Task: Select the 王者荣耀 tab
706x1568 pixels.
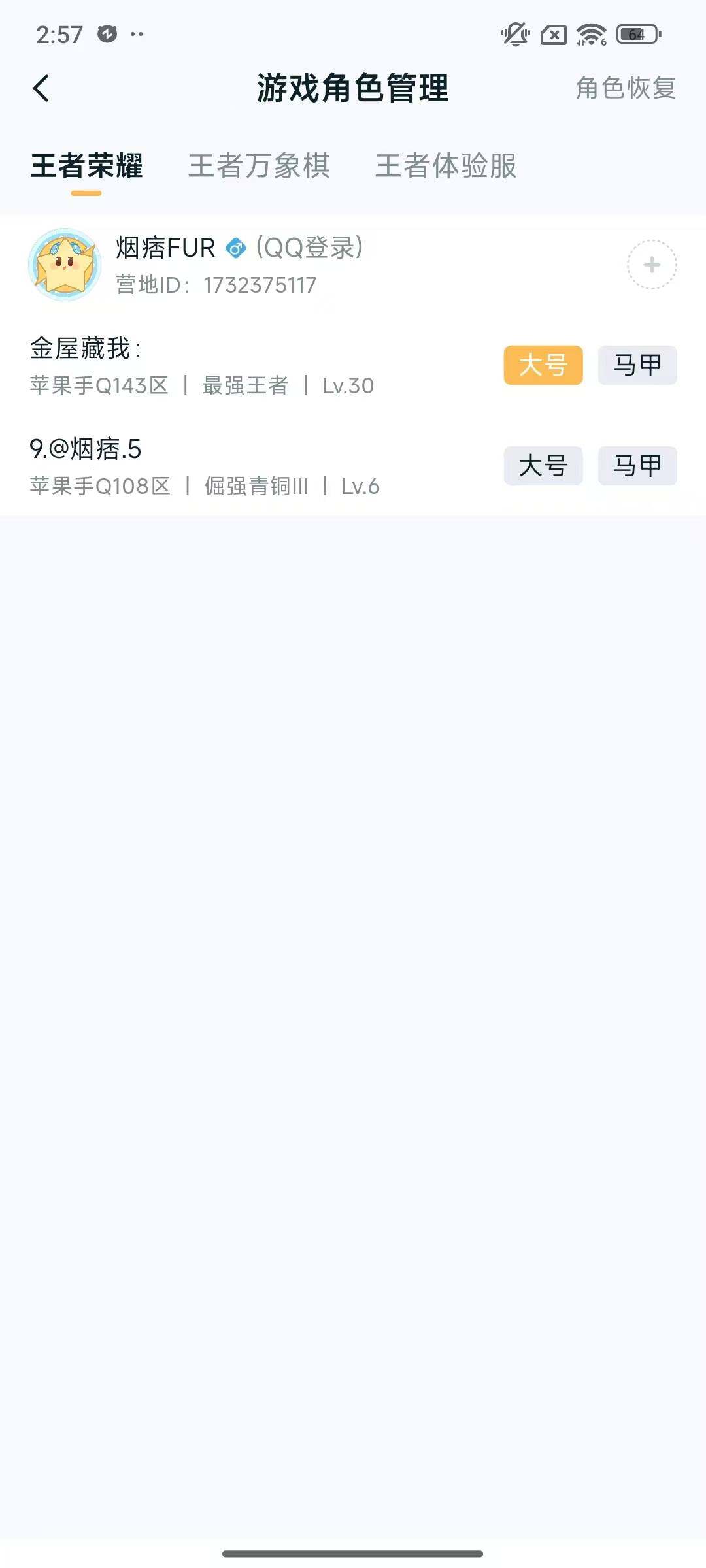Action: pos(87,168)
